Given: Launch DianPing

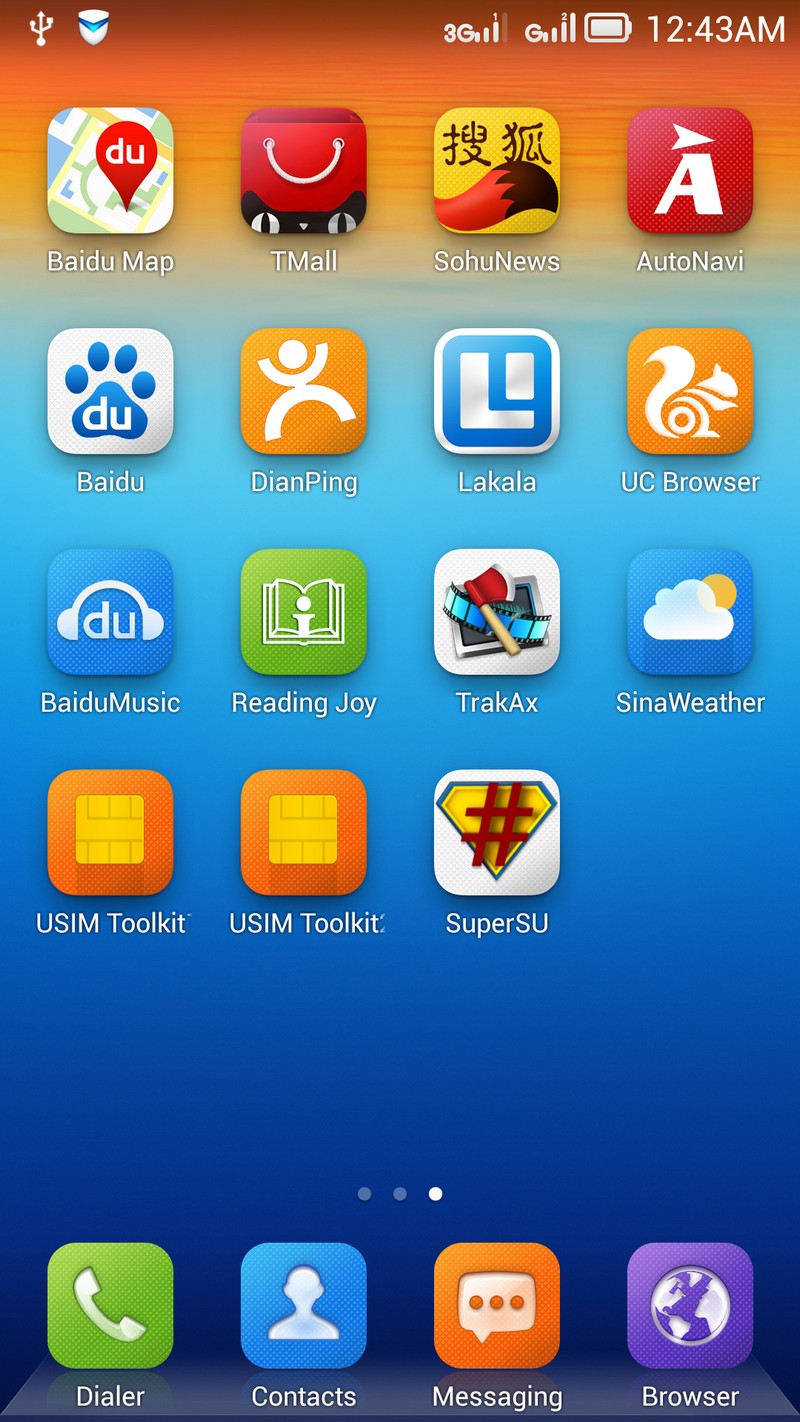Looking at the screenshot, I should tap(303, 391).
